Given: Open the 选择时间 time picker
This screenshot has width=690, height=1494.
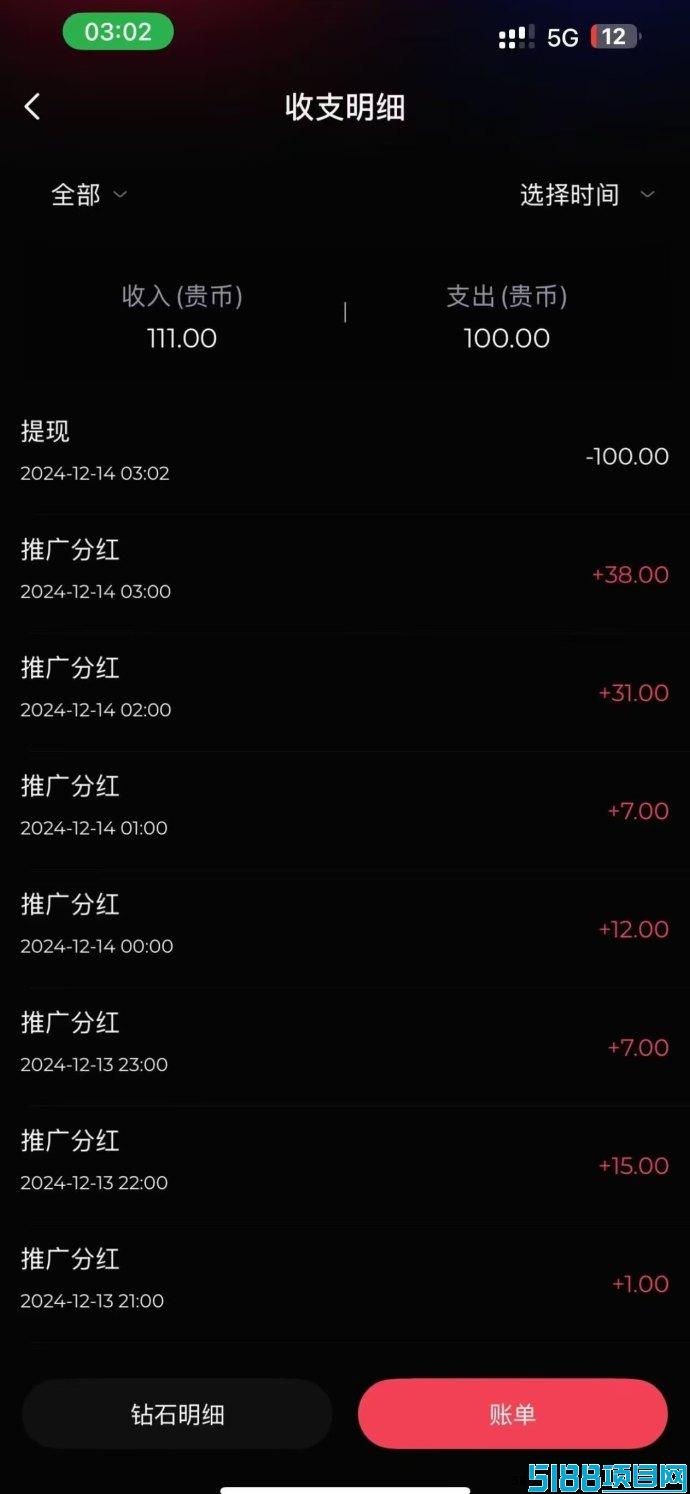Looking at the screenshot, I should pyautogui.click(x=587, y=195).
